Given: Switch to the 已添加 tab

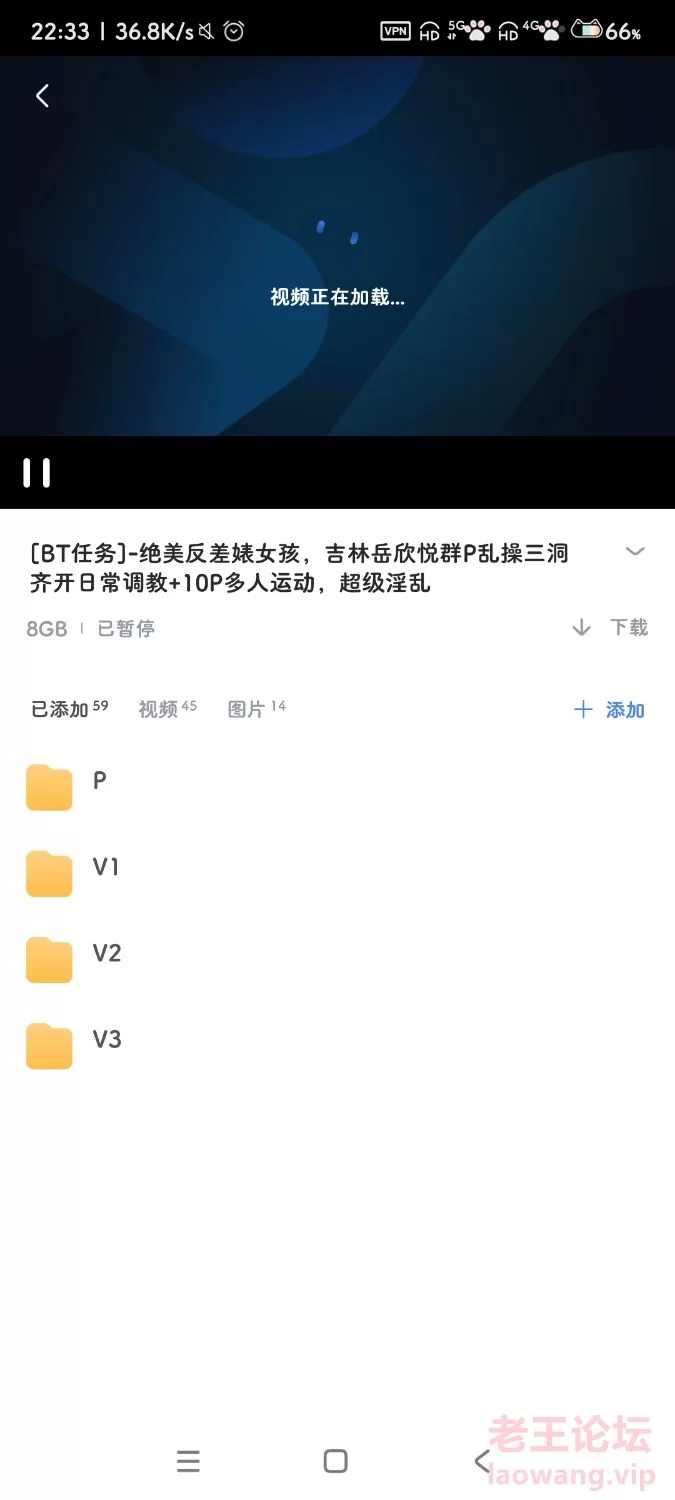Looking at the screenshot, I should 69,709.
